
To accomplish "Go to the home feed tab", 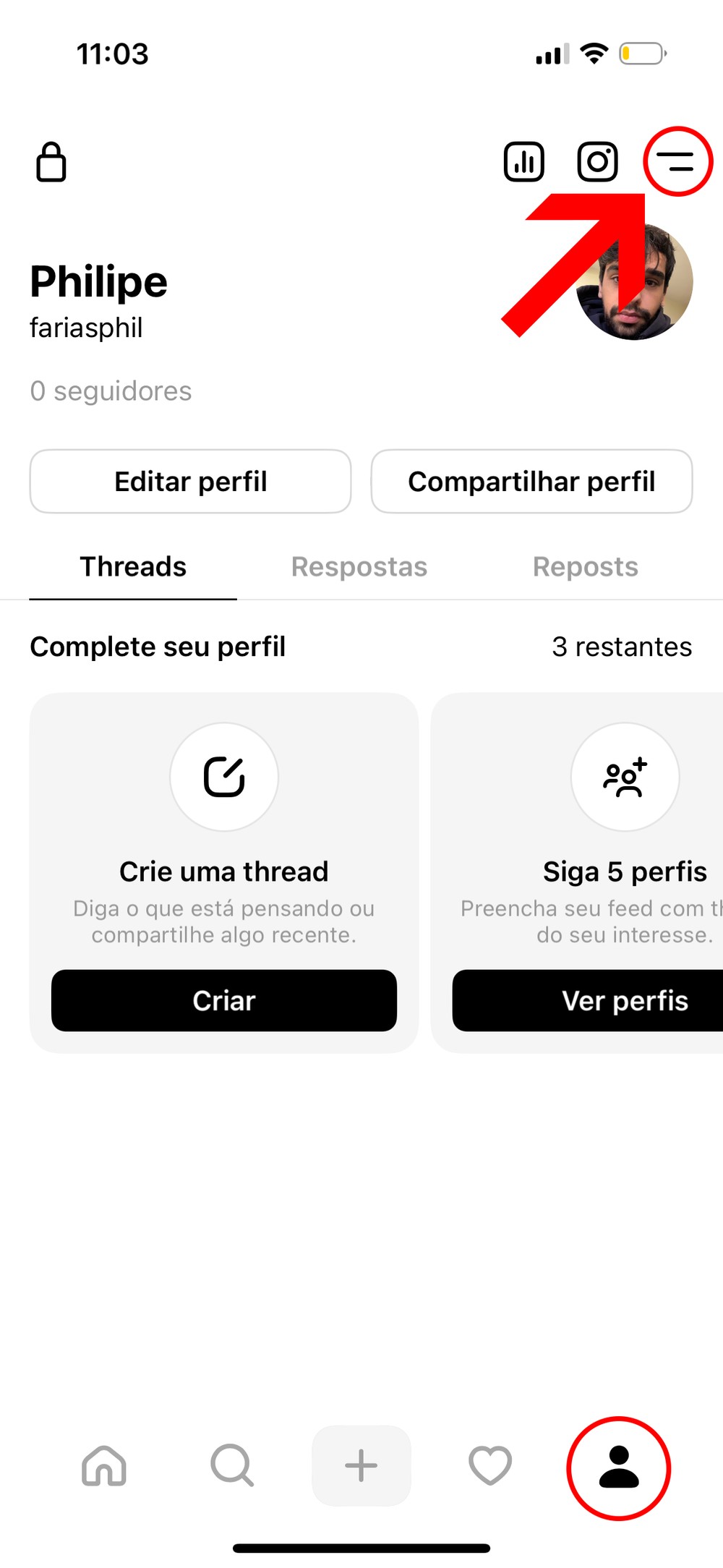I will tap(104, 1465).
